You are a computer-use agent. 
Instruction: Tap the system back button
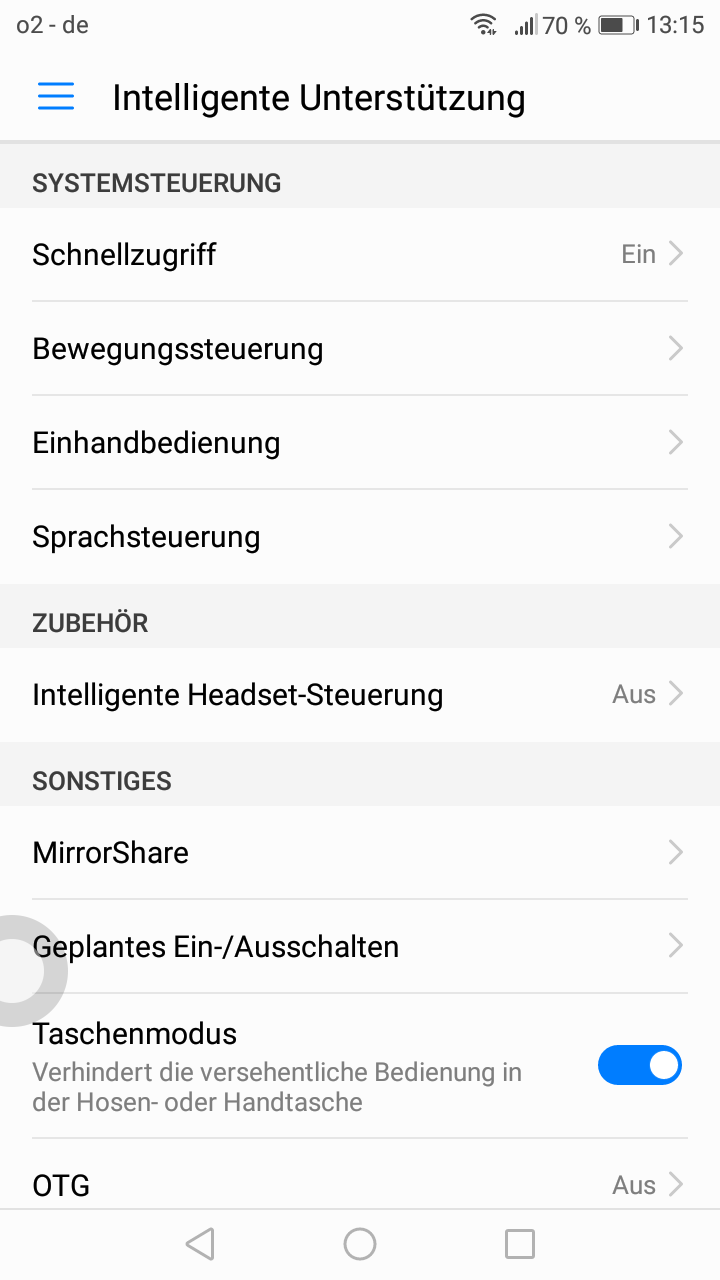(200, 1244)
